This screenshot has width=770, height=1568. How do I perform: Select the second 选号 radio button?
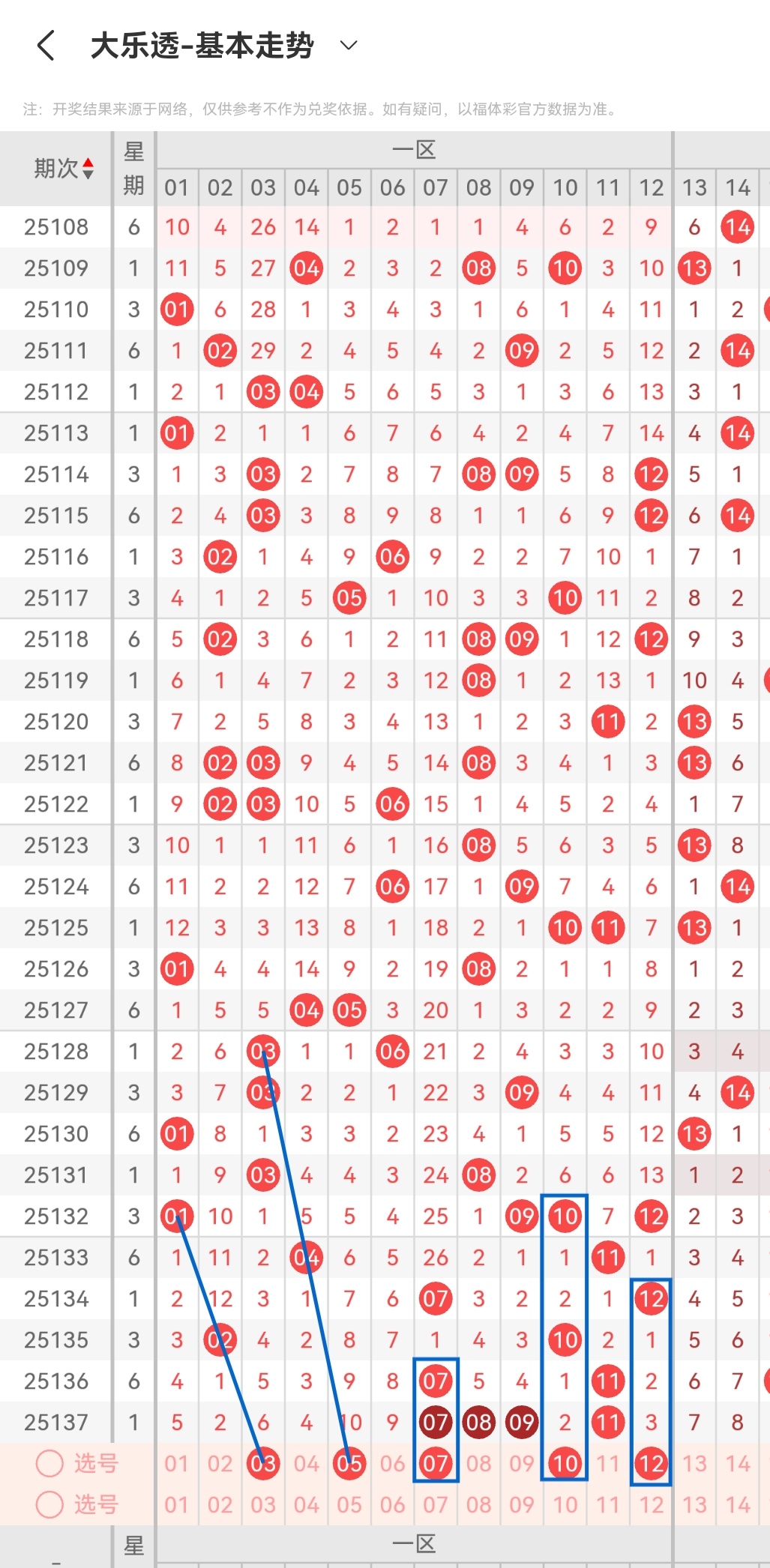(x=50, y=1504)
